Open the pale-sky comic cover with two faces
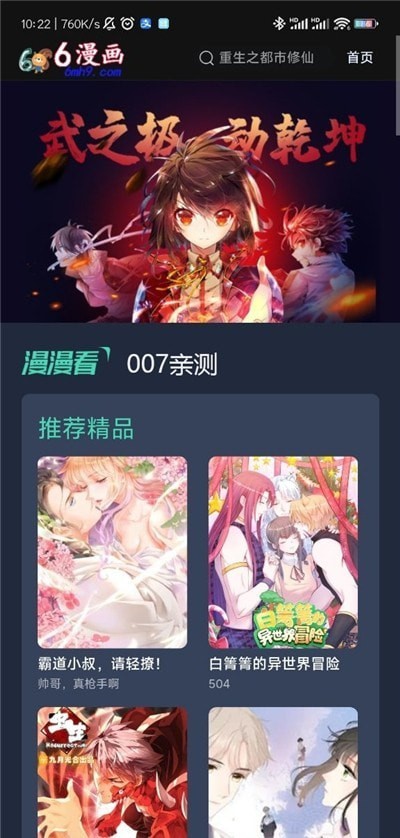This screenshot has width=400, height=838. pos(283,772)
